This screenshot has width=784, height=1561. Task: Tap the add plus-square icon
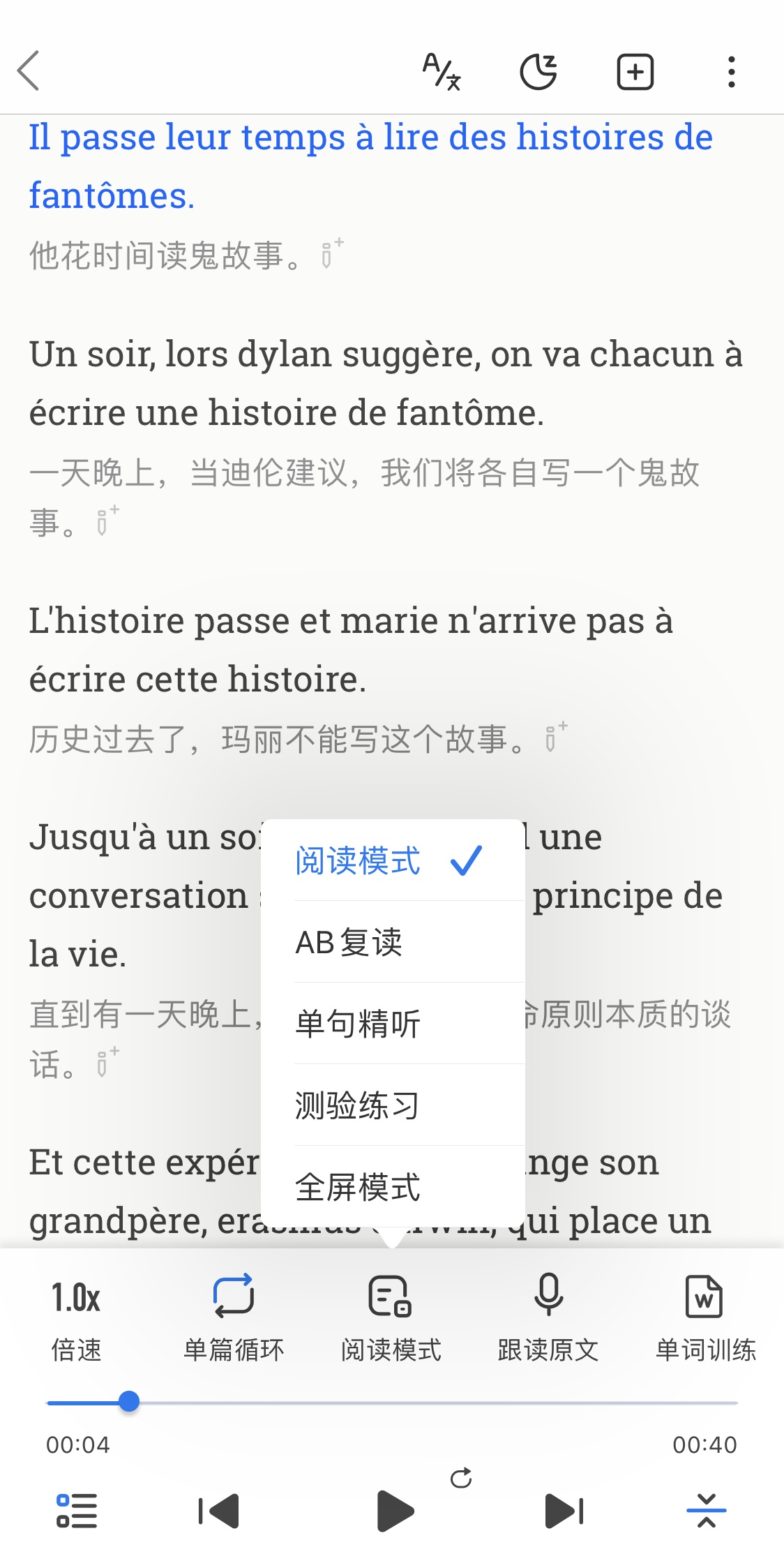point(635,72)
